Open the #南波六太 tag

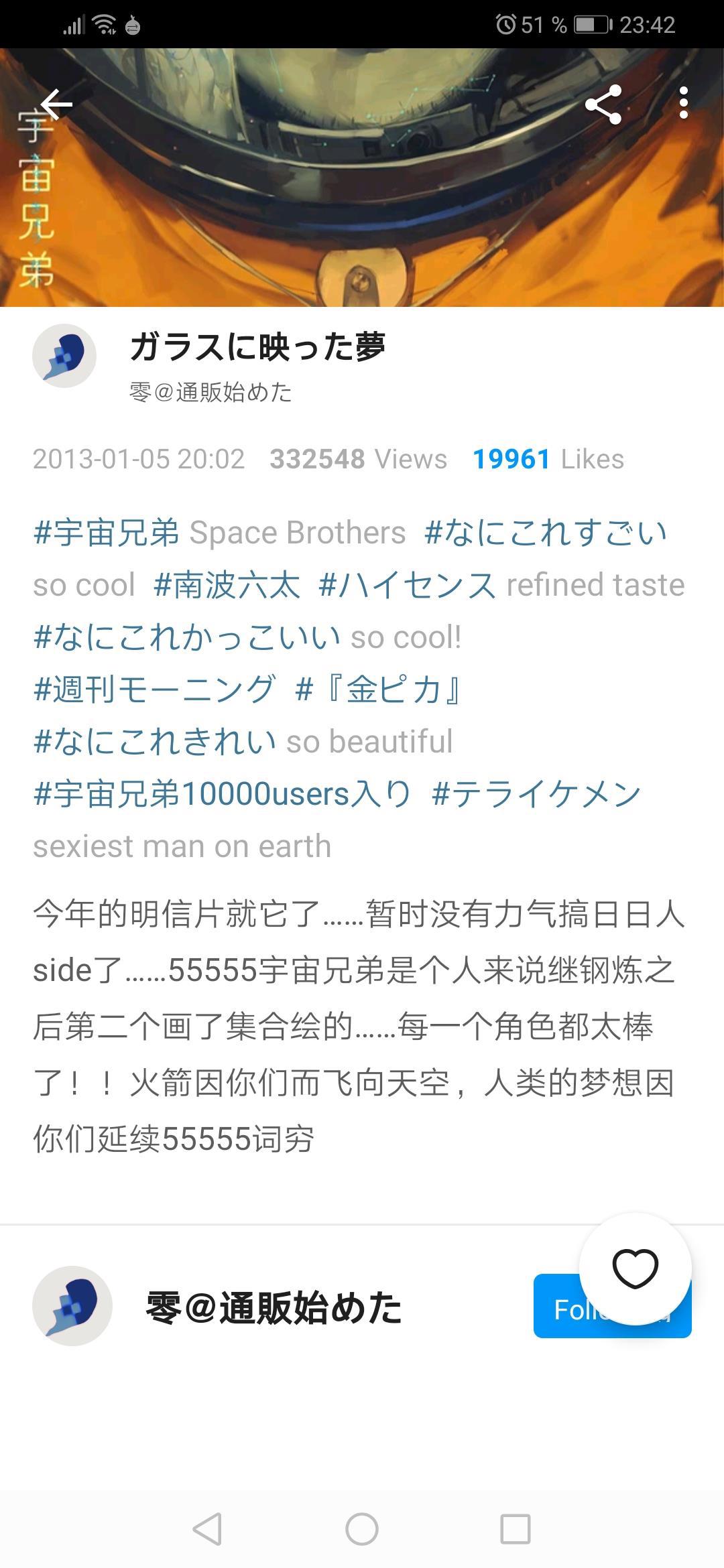227,585
